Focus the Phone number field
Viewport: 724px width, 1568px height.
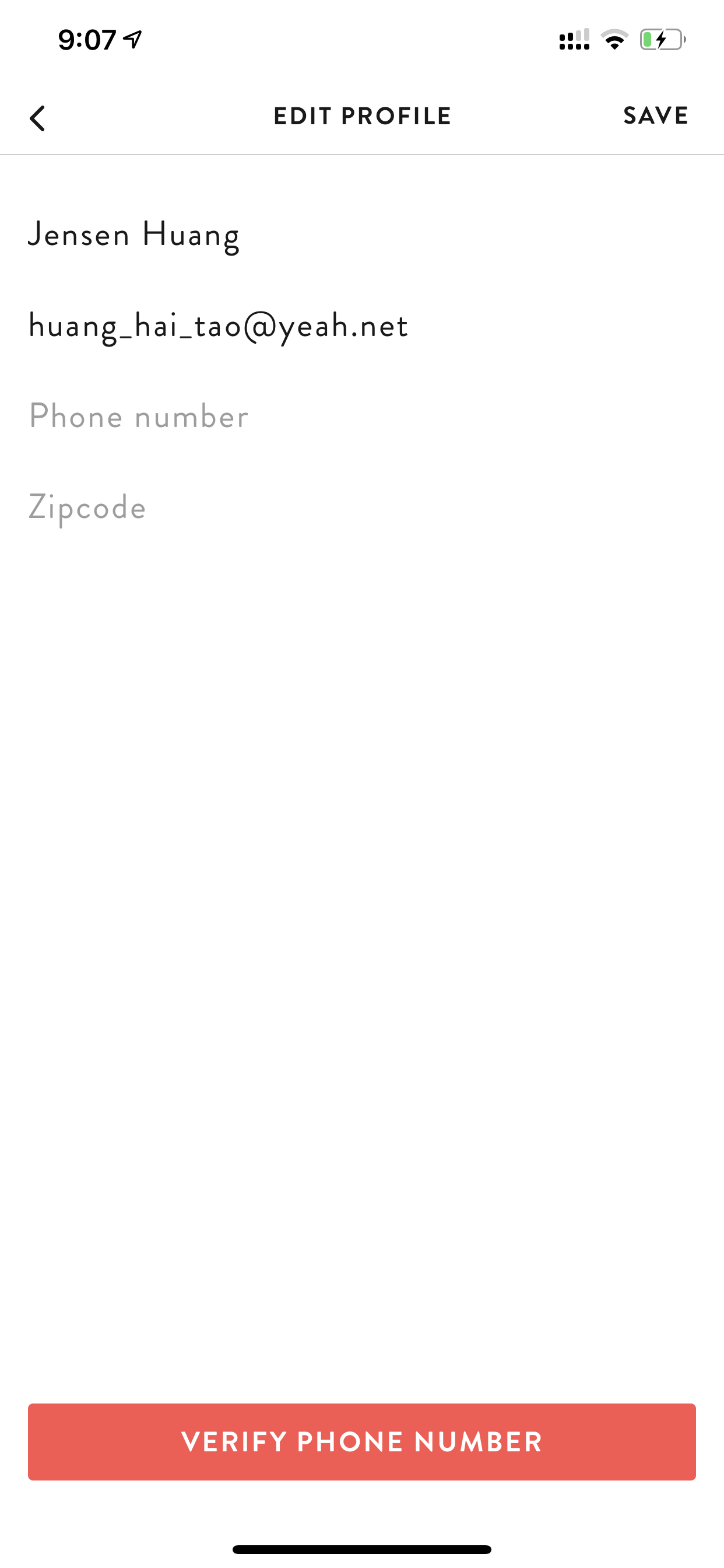point(362,417)
